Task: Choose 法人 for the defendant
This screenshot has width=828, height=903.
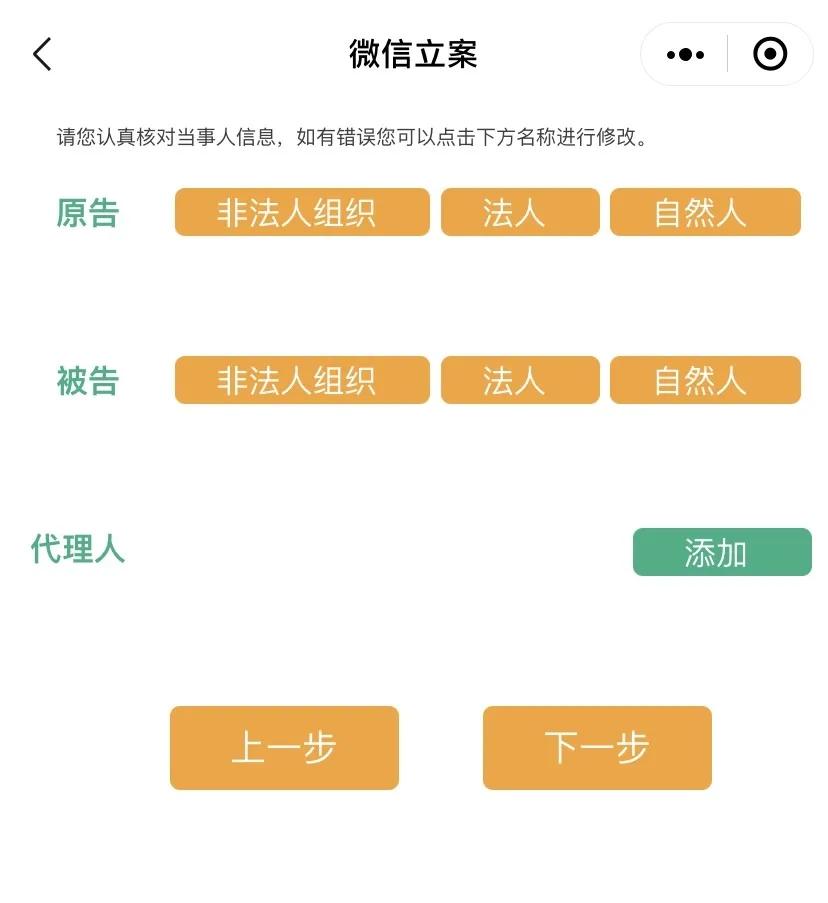Action: pos(520,380)
